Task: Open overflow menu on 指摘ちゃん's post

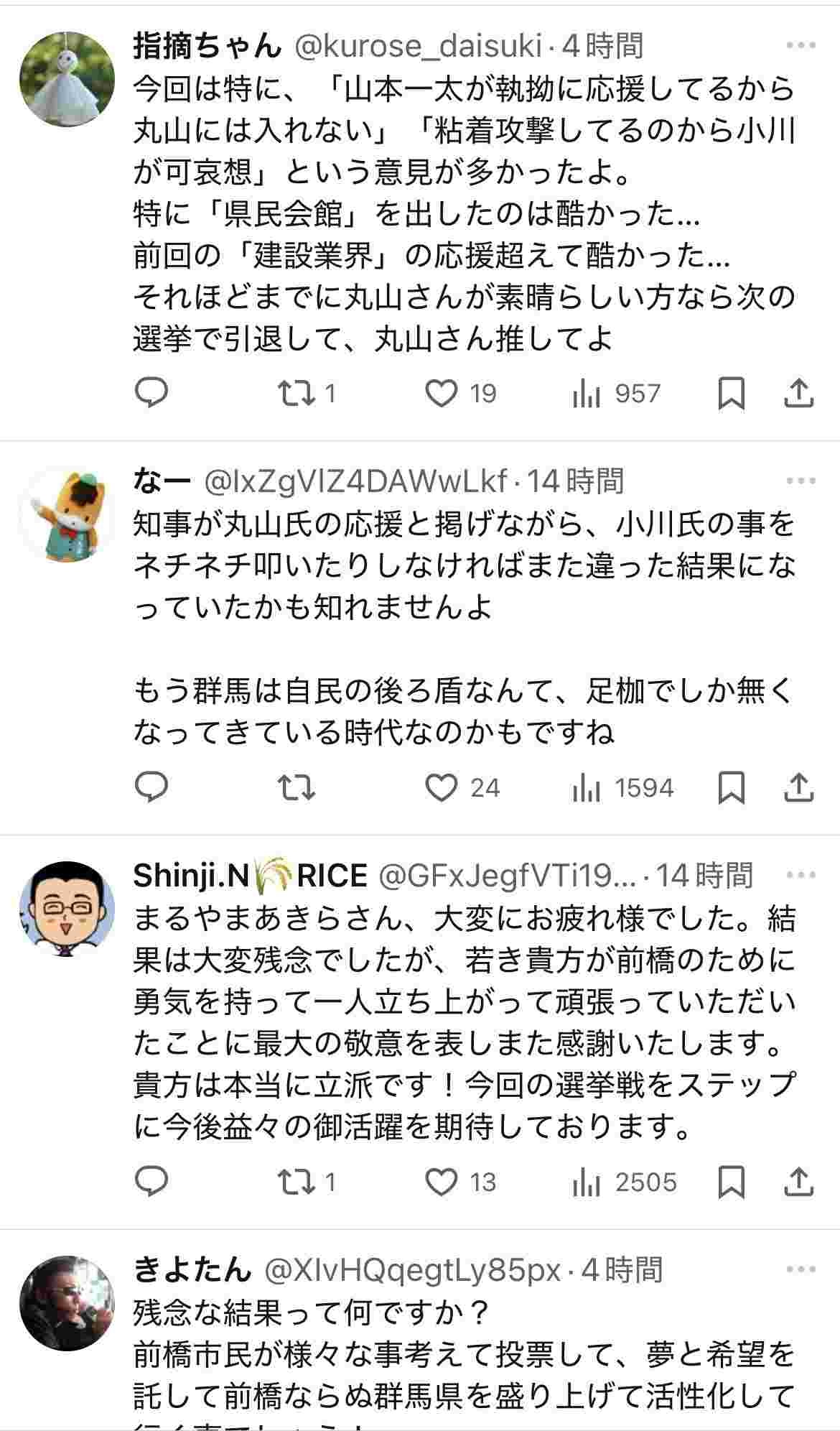Action: pos(801,47)
